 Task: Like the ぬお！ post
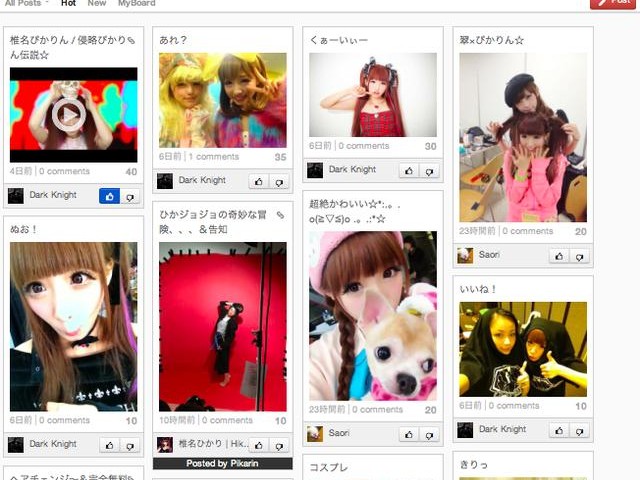tap(108, 446)
